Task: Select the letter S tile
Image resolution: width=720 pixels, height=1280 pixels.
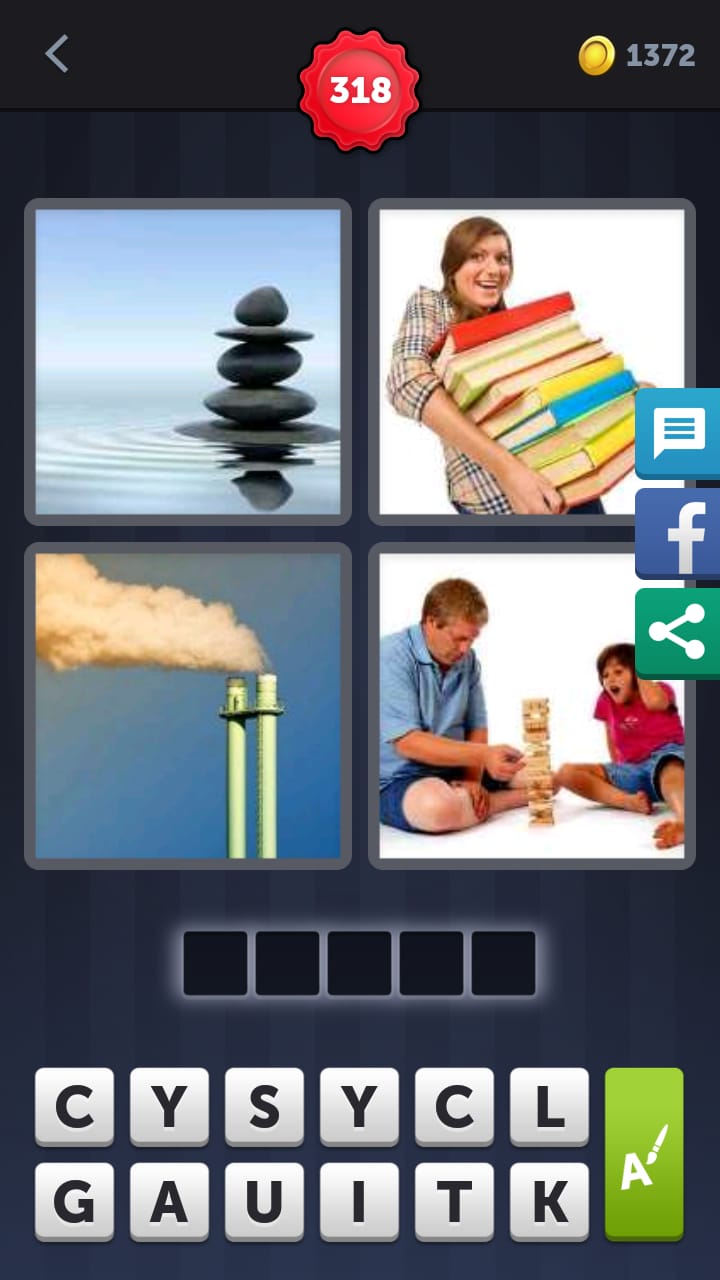Action: pyautogui.click(x=264, y=1106)
